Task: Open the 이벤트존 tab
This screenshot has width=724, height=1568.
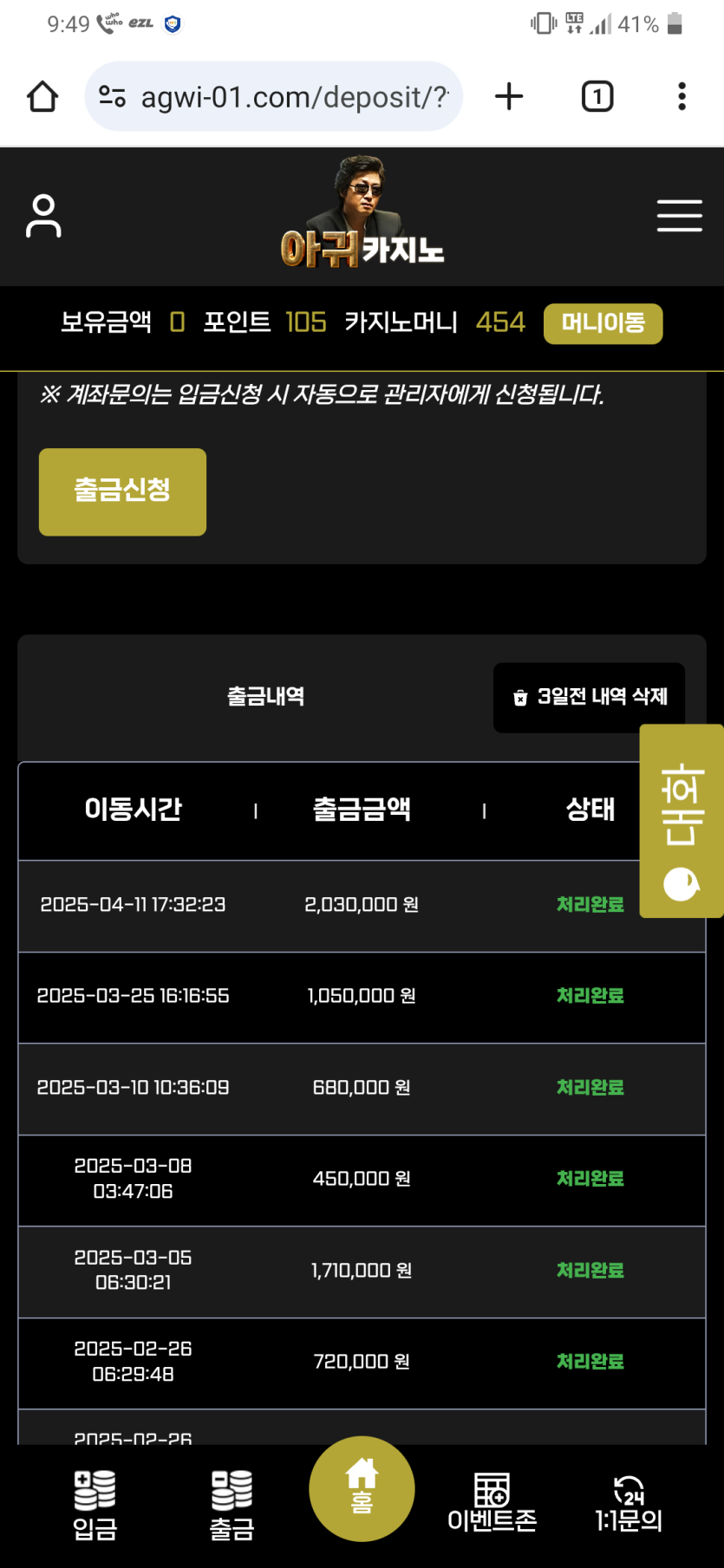Action: tap(492, 1506)
